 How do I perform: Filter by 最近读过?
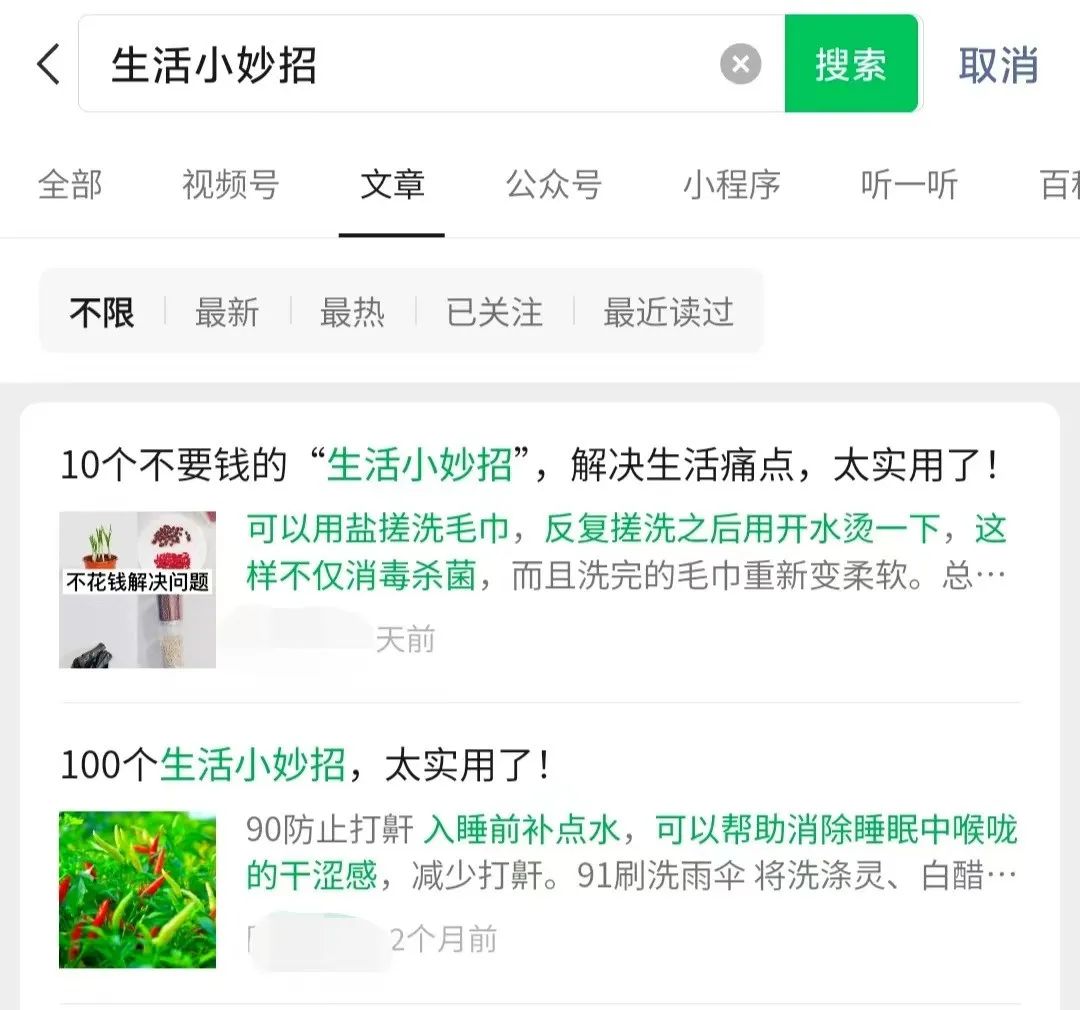(668, 312)
